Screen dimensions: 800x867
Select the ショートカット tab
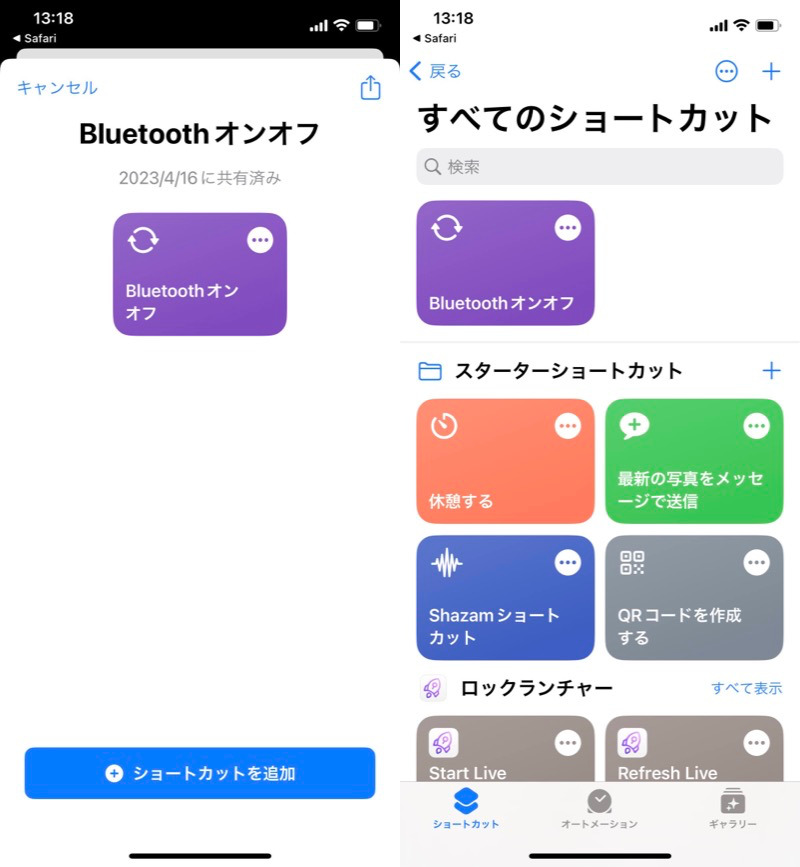click(x=466, y=808)
